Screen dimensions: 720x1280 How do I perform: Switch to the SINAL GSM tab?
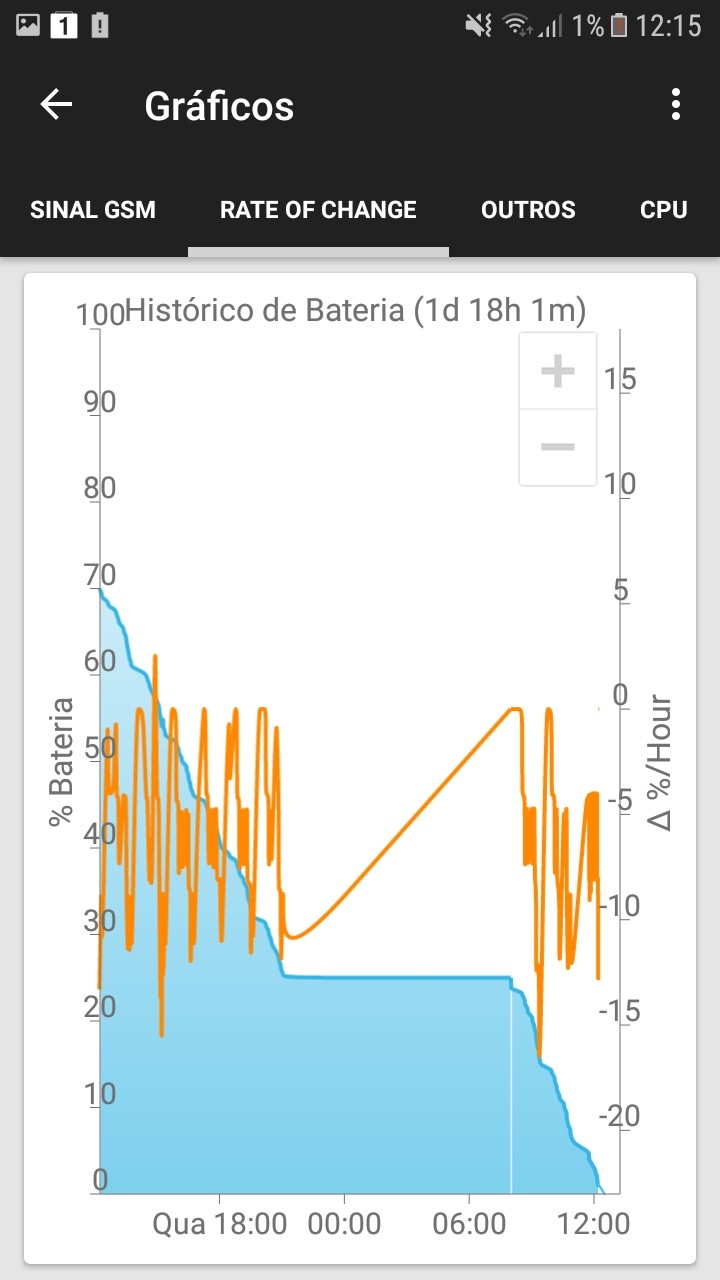coord(93,210)
